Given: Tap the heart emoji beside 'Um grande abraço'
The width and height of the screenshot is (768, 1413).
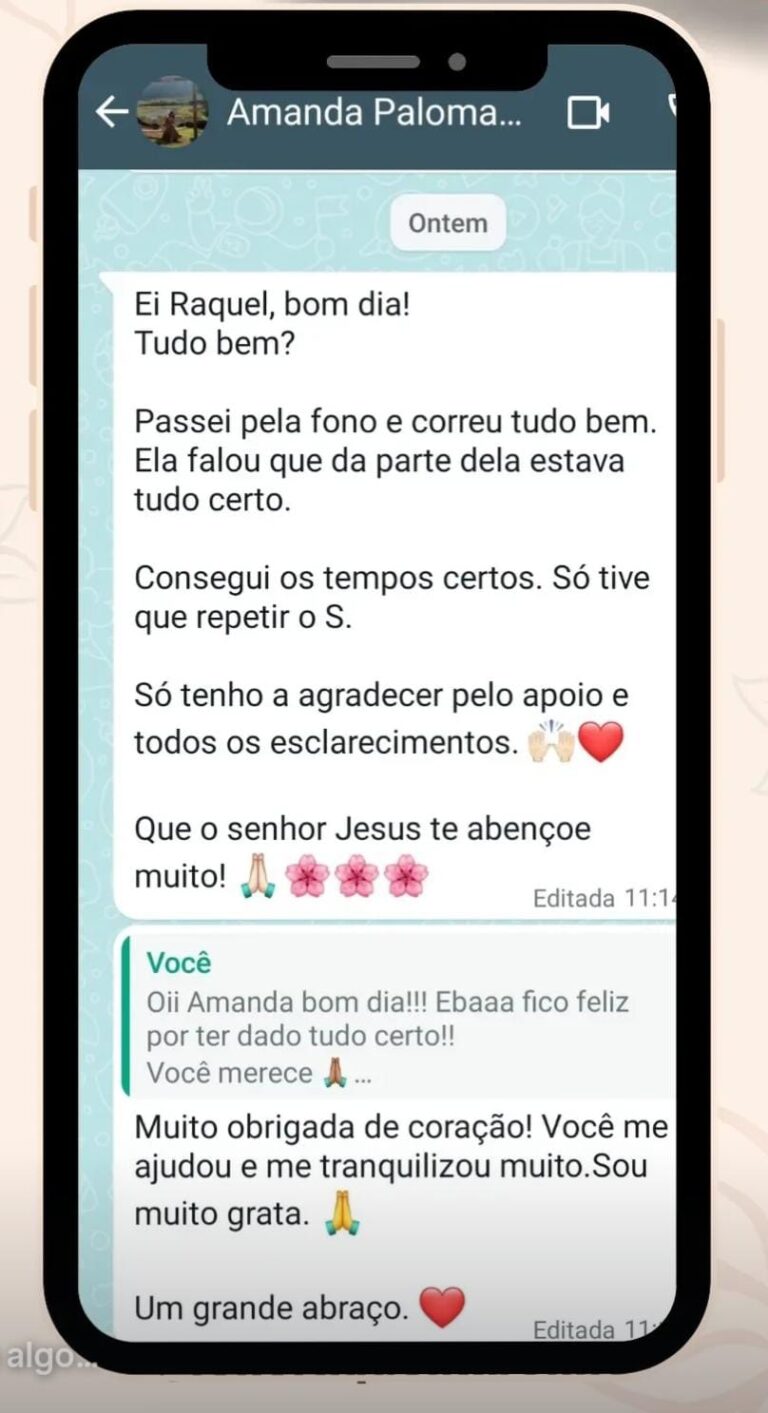Looking at the screenshot, I should [x=442, y=1304].
